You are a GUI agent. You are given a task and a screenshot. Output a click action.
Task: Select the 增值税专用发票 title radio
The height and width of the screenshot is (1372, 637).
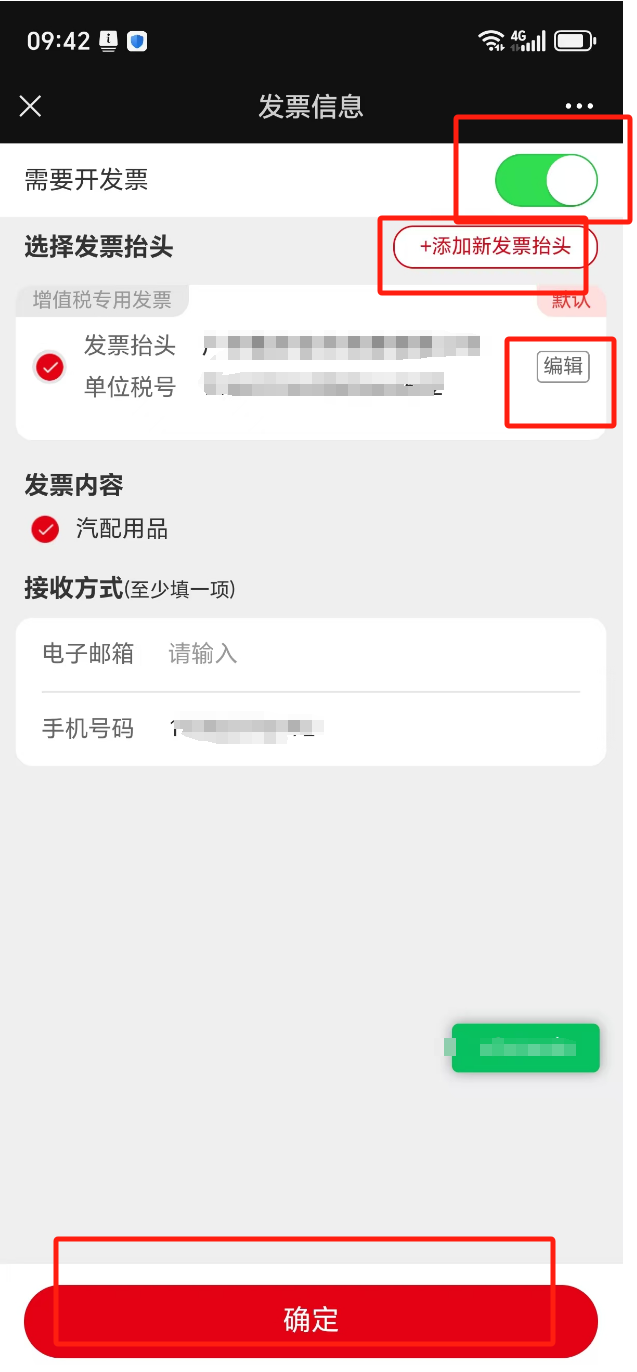(49, 367)
